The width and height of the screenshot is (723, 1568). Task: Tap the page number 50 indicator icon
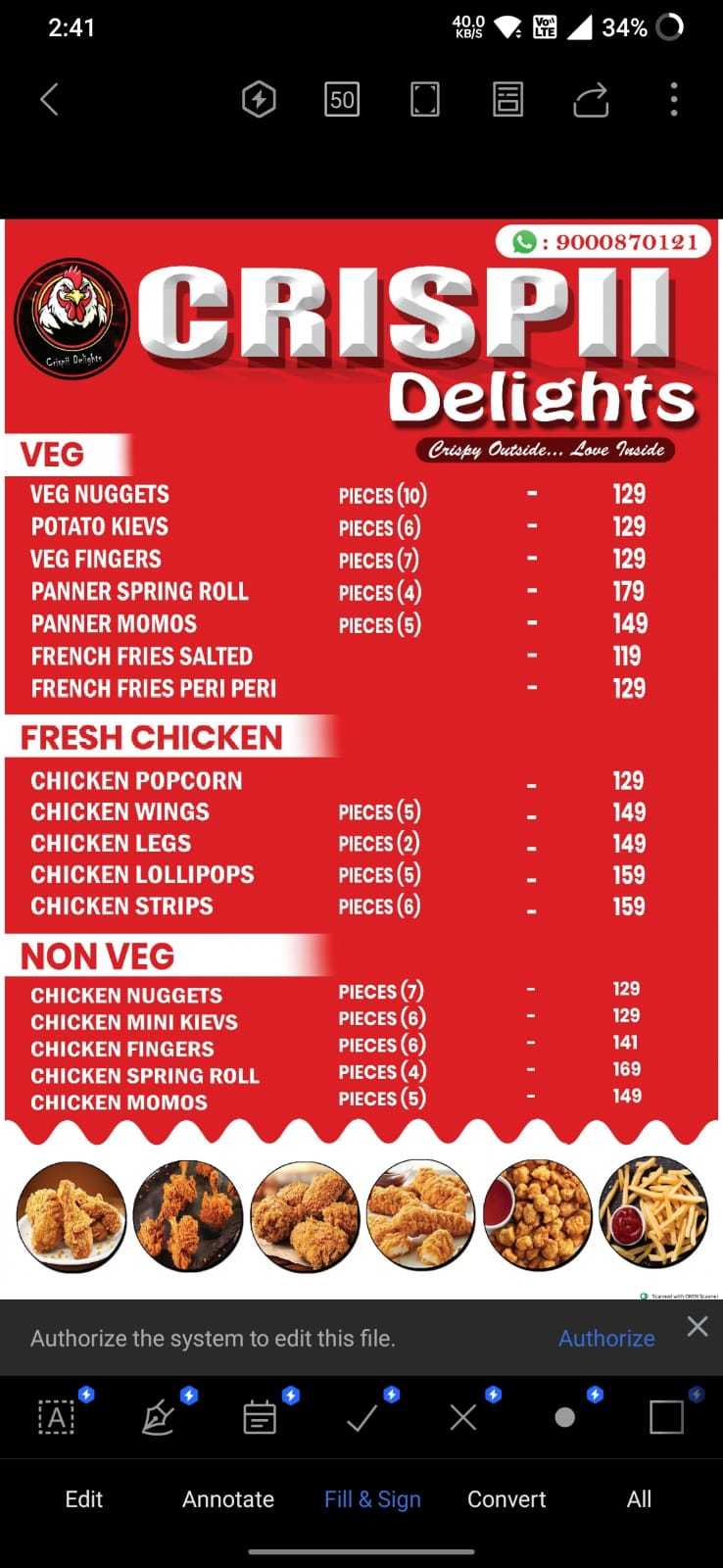click(x=341, y=99)
